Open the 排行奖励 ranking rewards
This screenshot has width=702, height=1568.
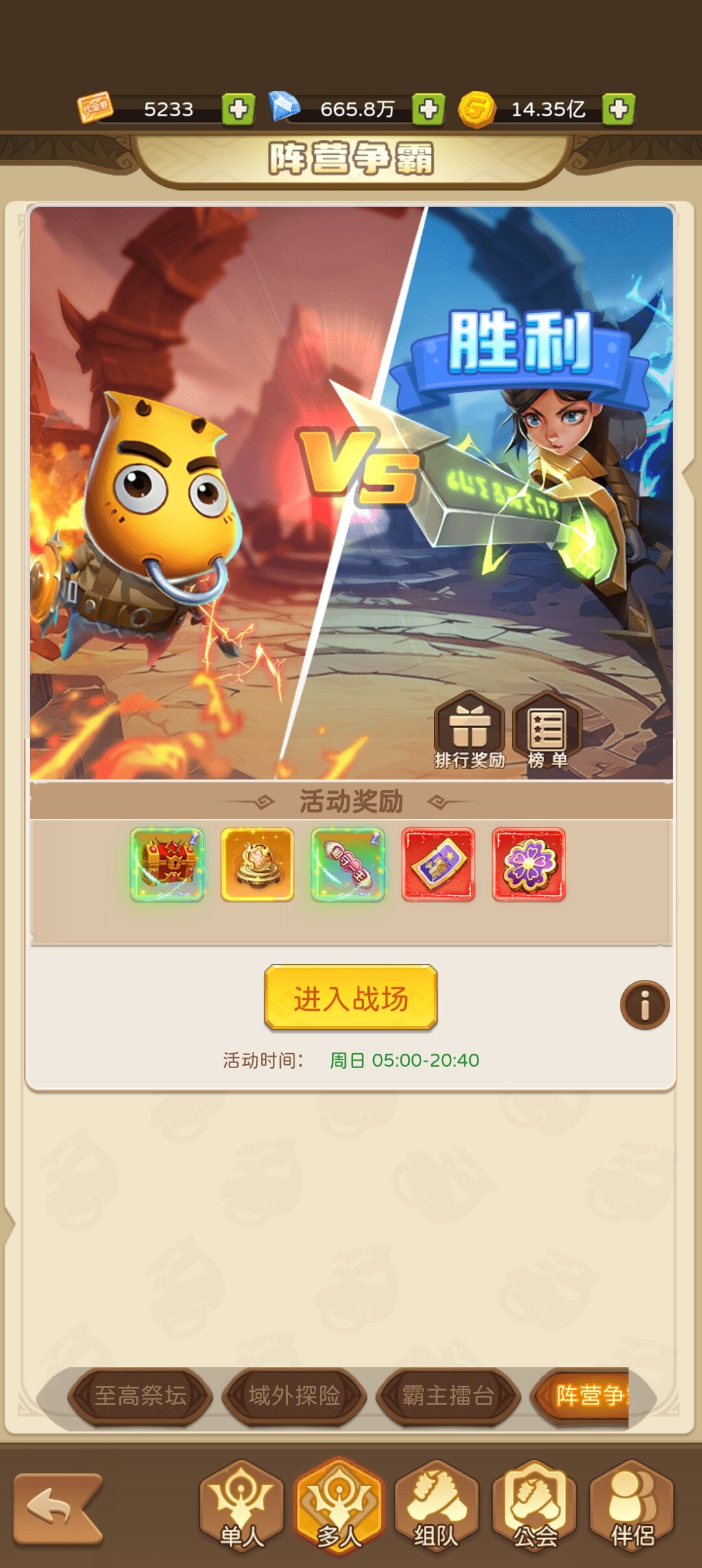click(469, 730)
